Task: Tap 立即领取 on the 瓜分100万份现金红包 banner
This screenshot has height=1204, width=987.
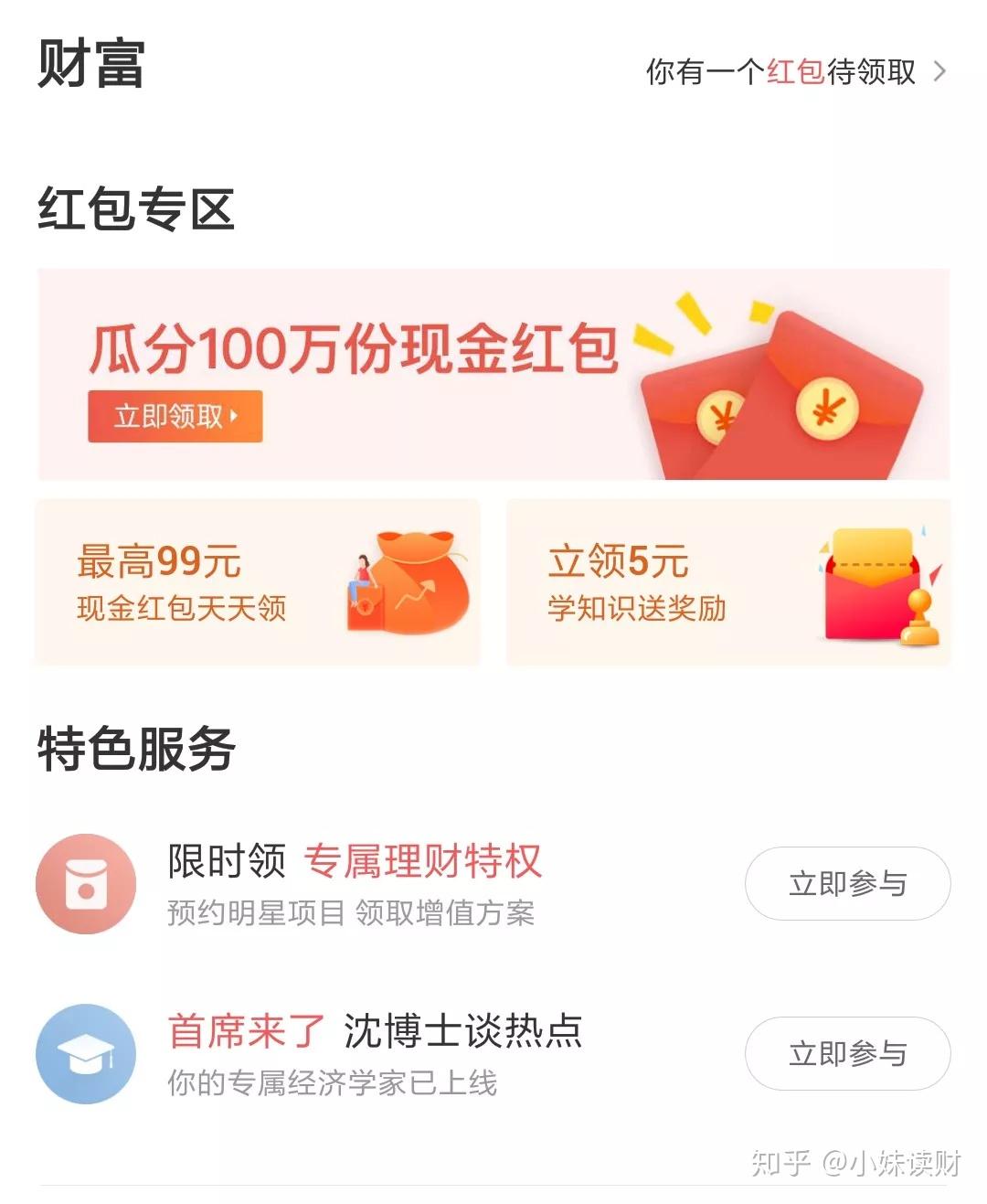Action: coord(175,417)
